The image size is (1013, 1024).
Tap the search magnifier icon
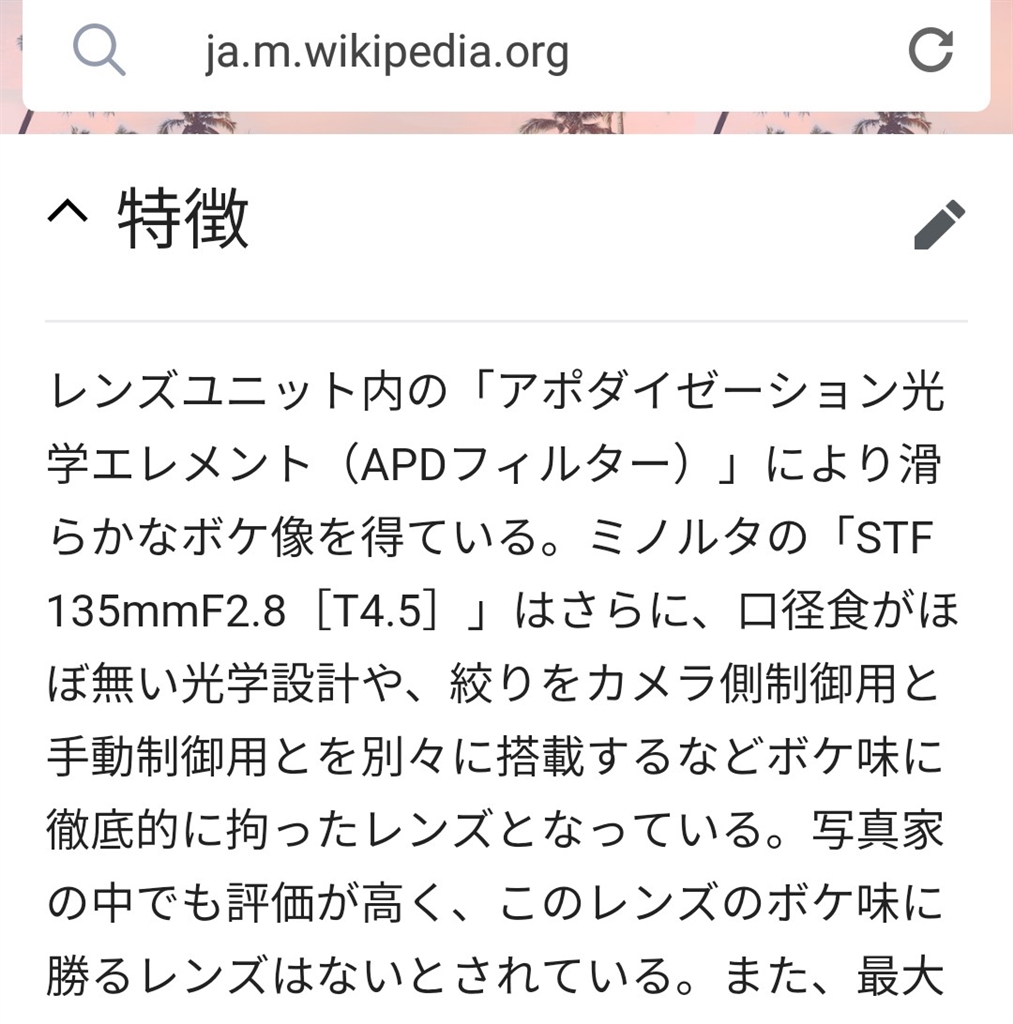point(99,50)
